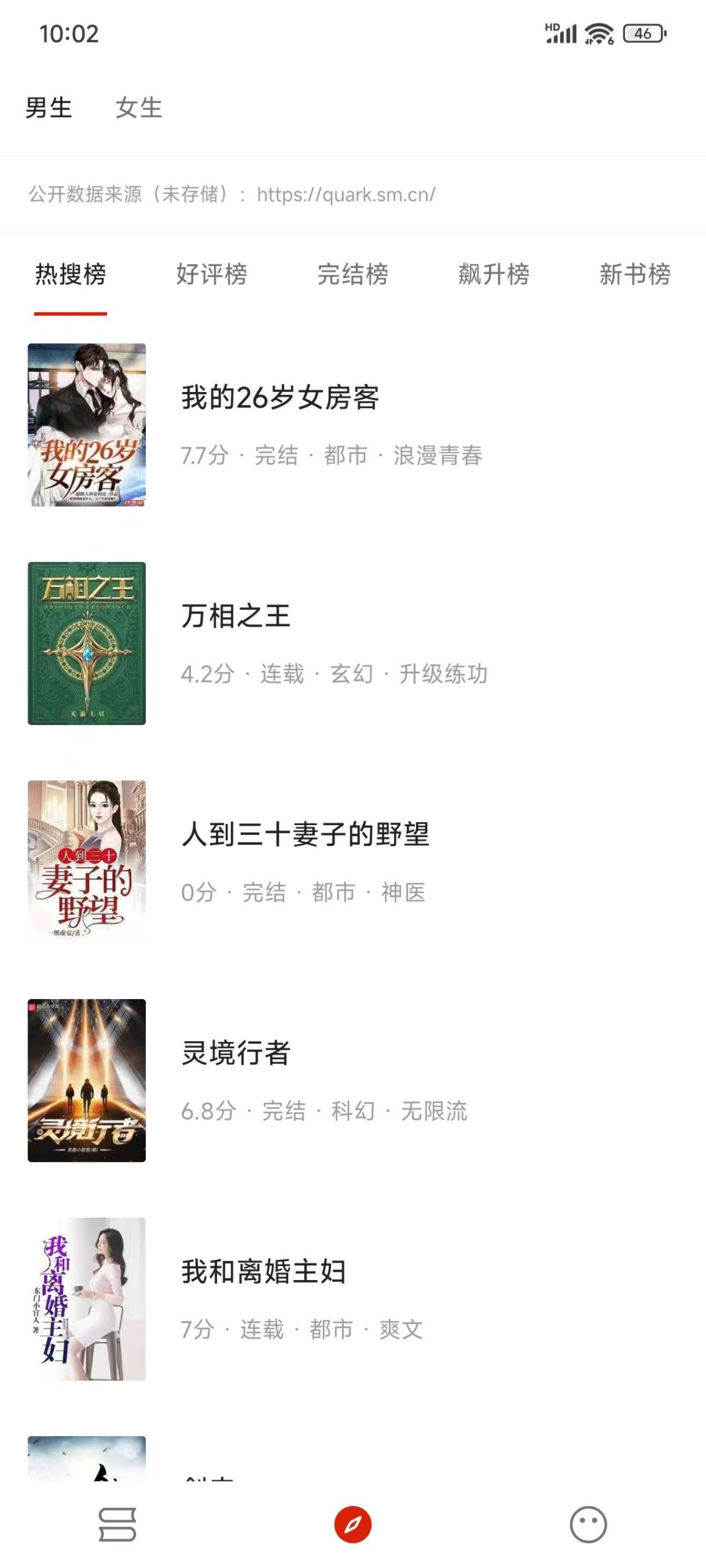Tap the 热搜榜 tab

[x=70, y=274]
